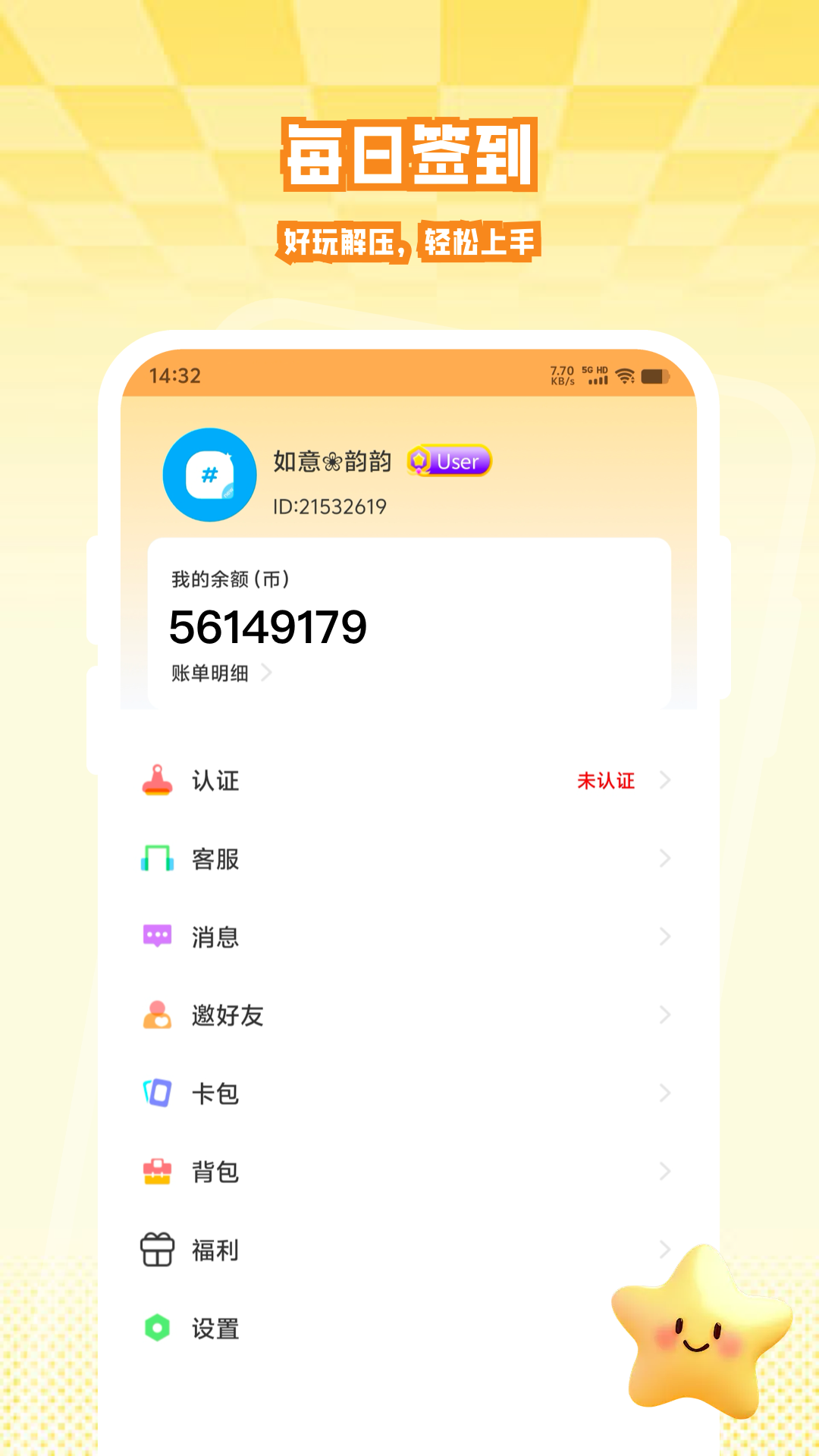Viewport: 819px width, 1456px height.
Task: Click the Wi-Fi status bar icon
Action: [x=625, y=374]
